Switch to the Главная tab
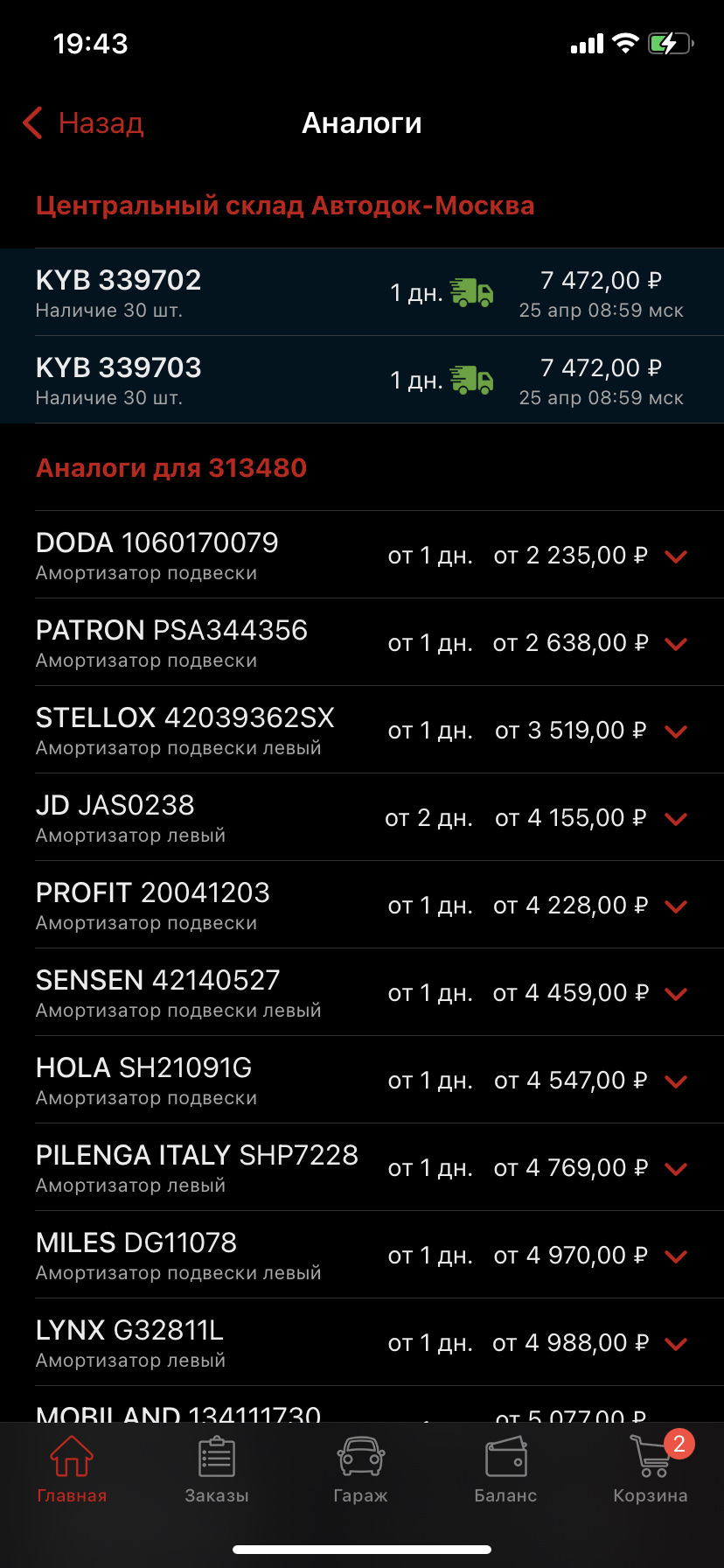724x1568 pixels. coord(72,1469)
